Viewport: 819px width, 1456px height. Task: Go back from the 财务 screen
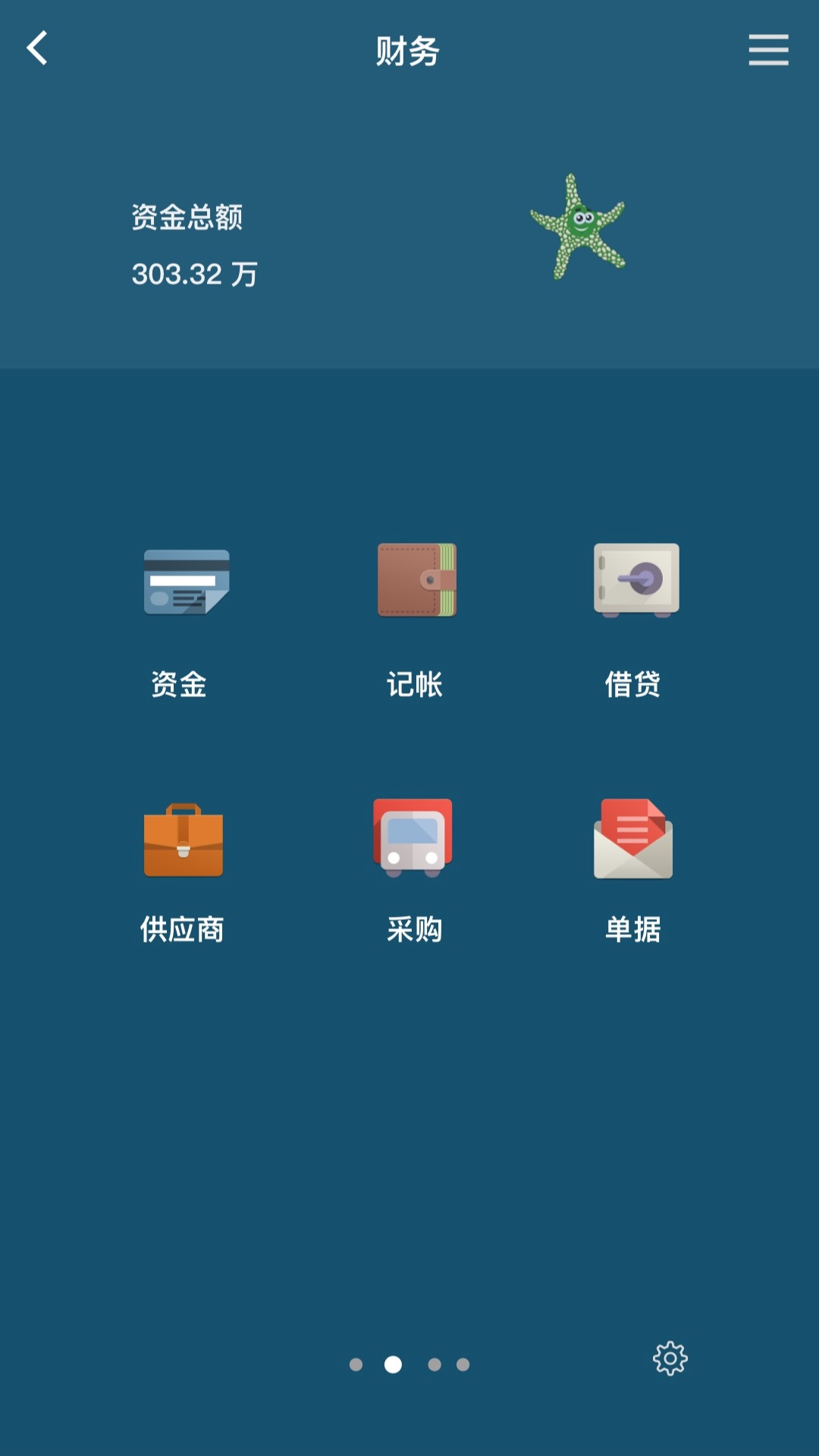point(38,49)
